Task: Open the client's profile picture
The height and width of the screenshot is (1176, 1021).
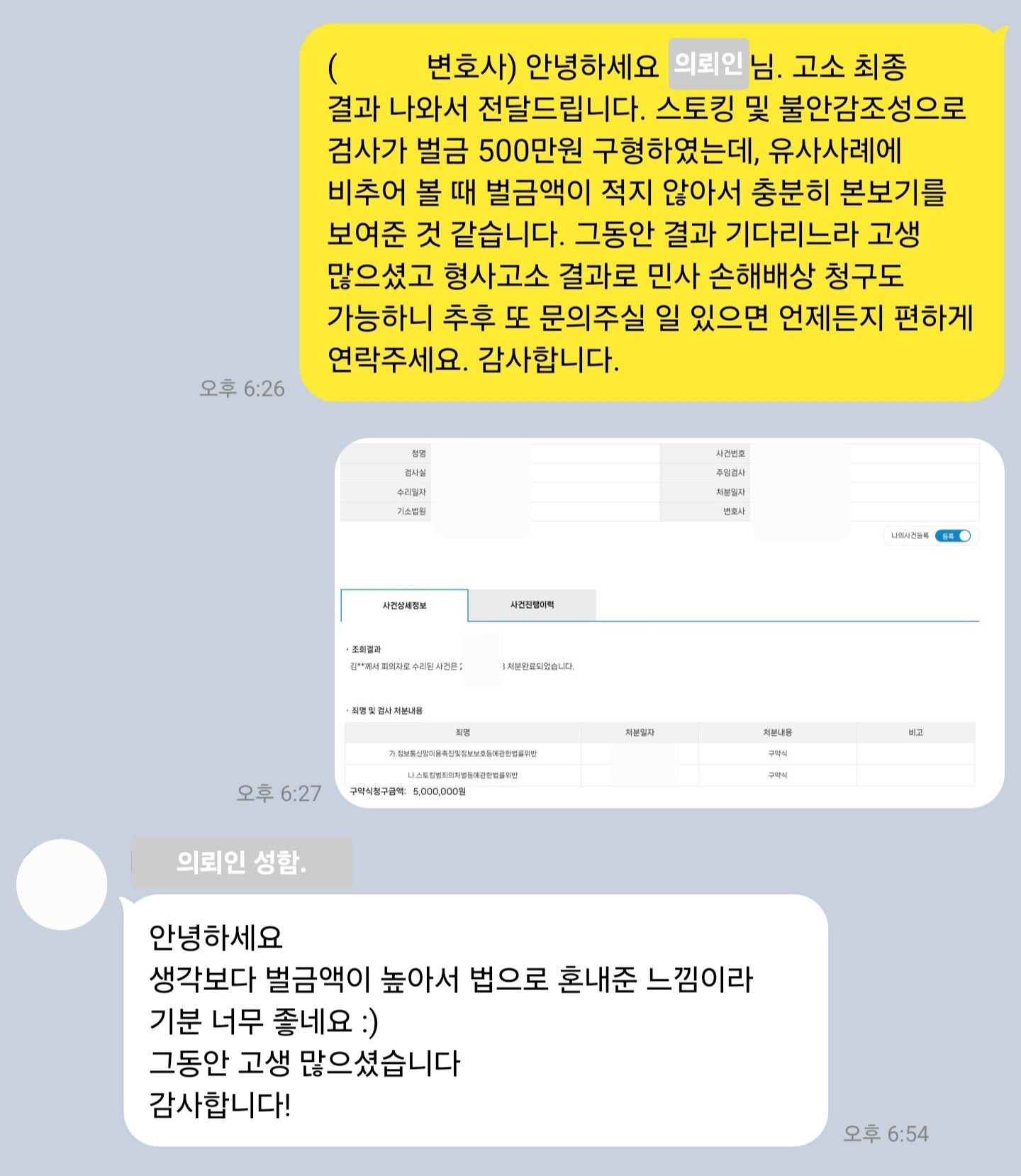Action: click(x=62, y=884)
